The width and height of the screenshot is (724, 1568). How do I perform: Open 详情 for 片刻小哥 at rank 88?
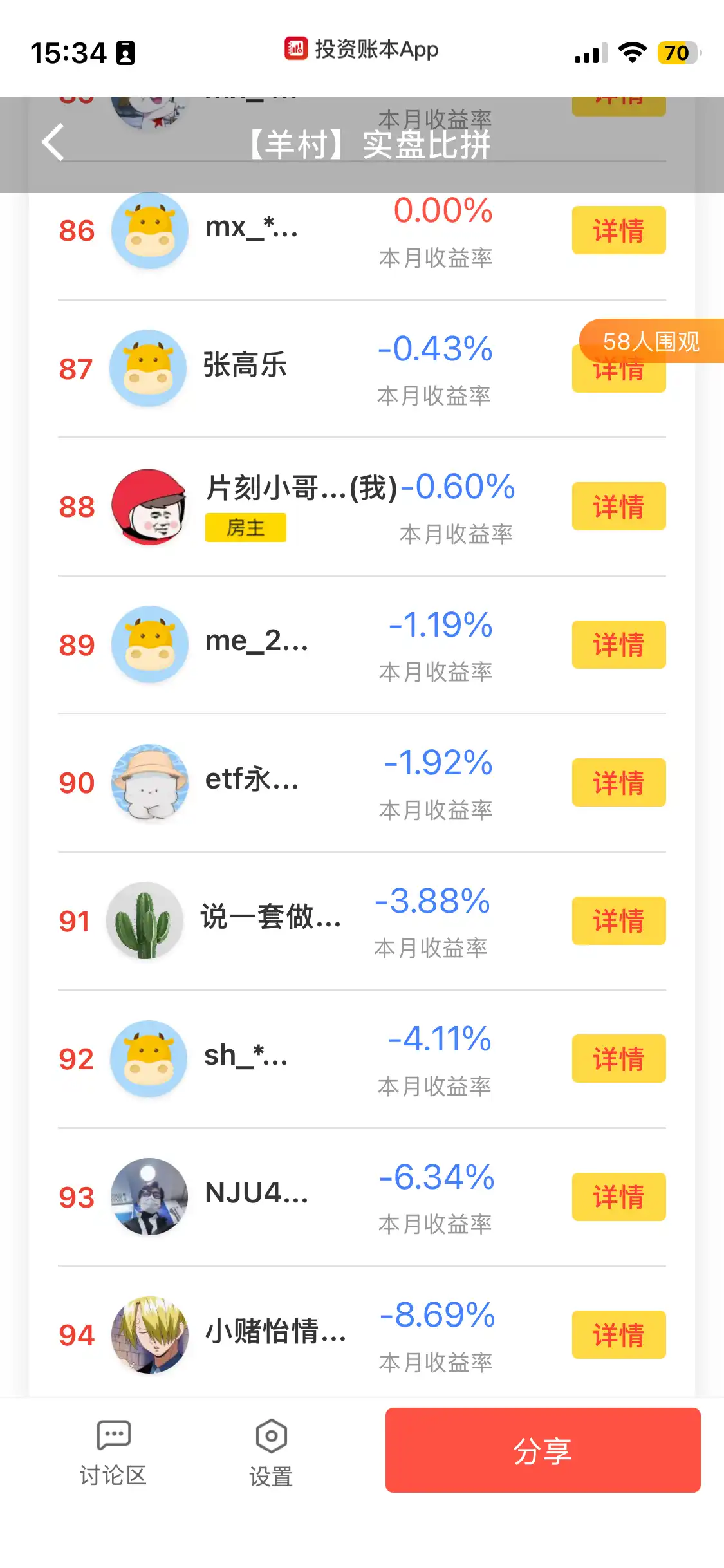pyautogui.click(x=618, y=507)
